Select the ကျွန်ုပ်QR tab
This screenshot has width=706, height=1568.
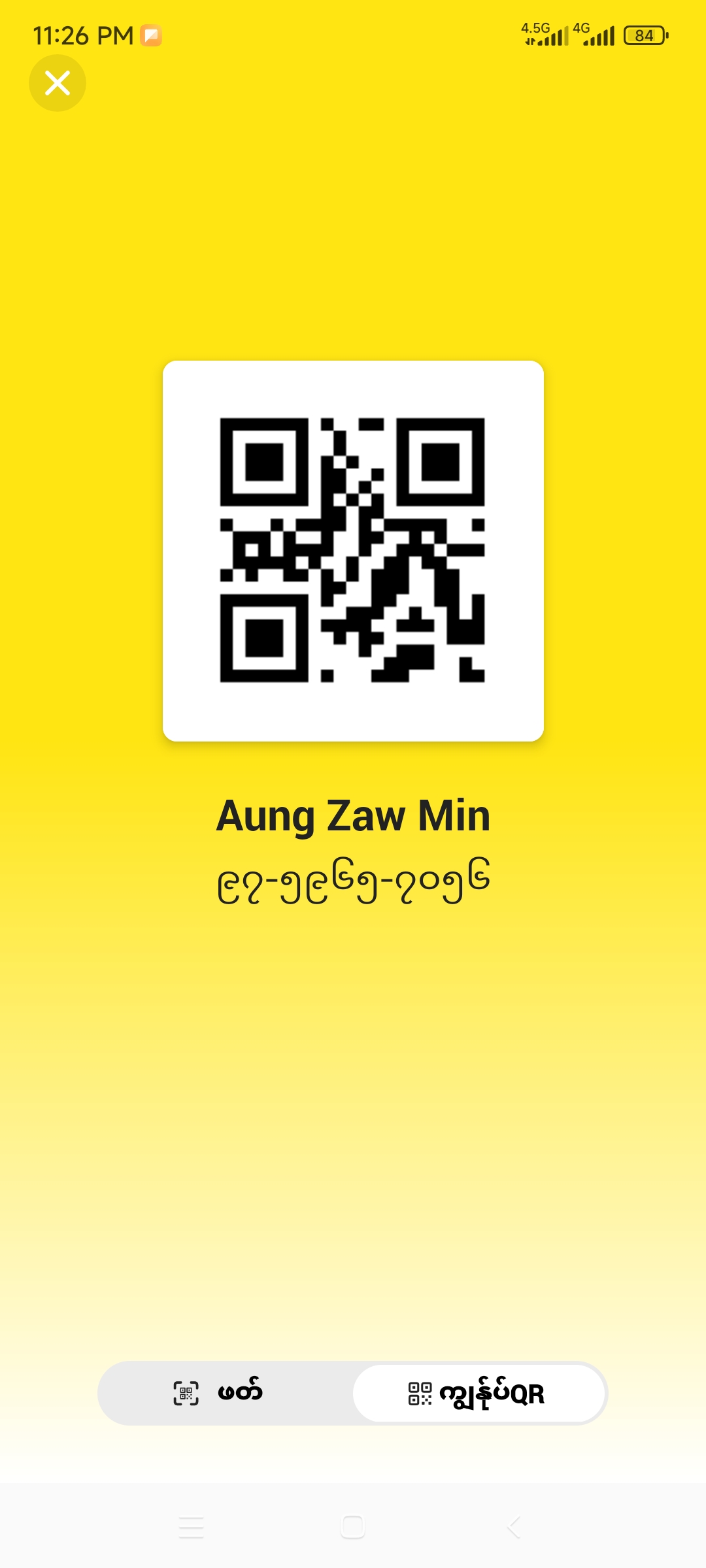479,1393
